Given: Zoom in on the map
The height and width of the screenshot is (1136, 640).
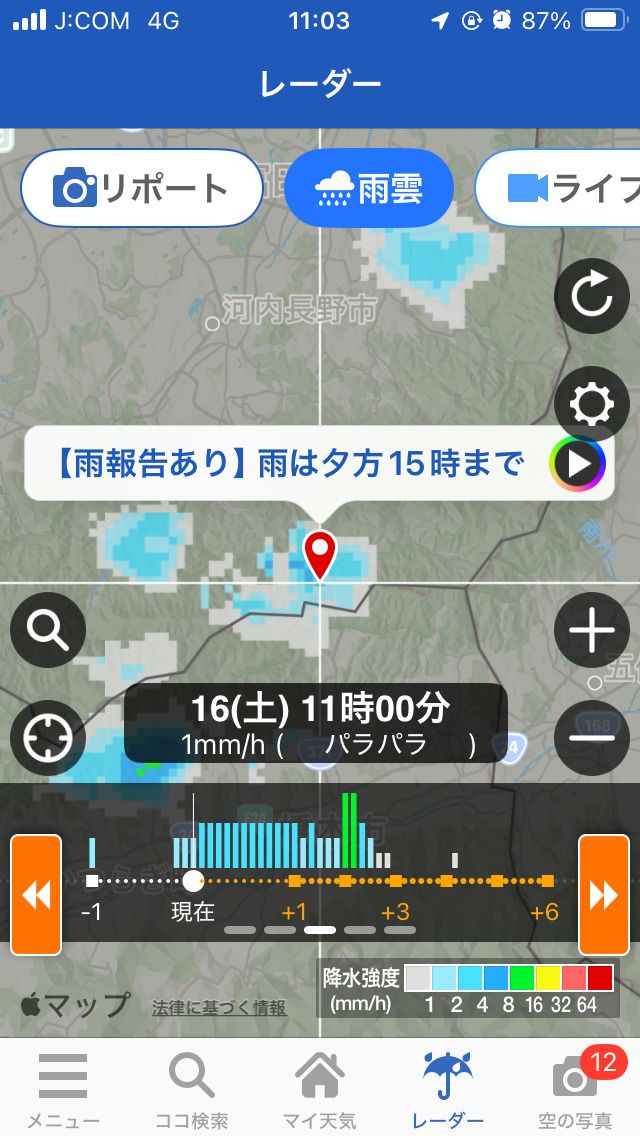Looking at the screenshot, I should click(x=591, y=630).
